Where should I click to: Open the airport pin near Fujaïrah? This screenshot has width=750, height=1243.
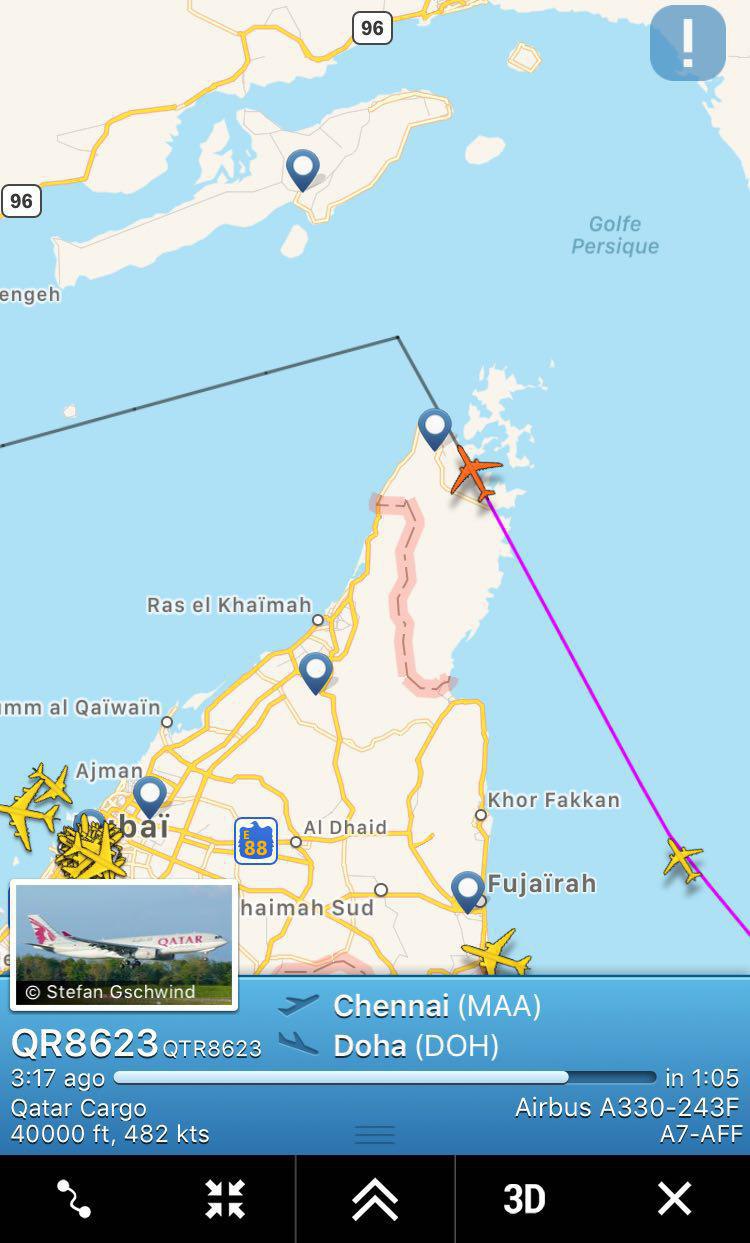click(x=467, y=890)
